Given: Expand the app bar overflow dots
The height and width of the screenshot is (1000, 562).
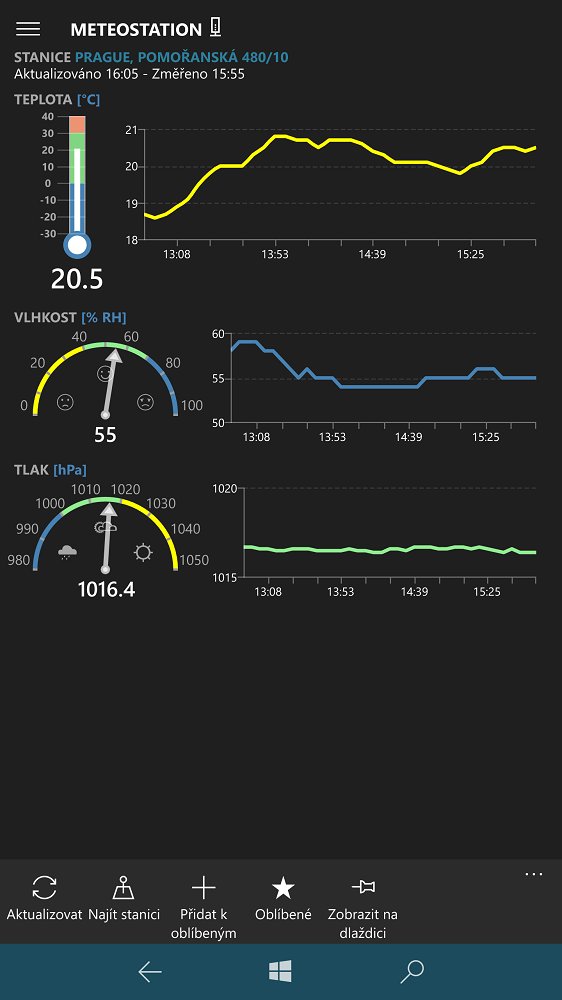Looking at the screenshot, I should [x=533, y=874].
